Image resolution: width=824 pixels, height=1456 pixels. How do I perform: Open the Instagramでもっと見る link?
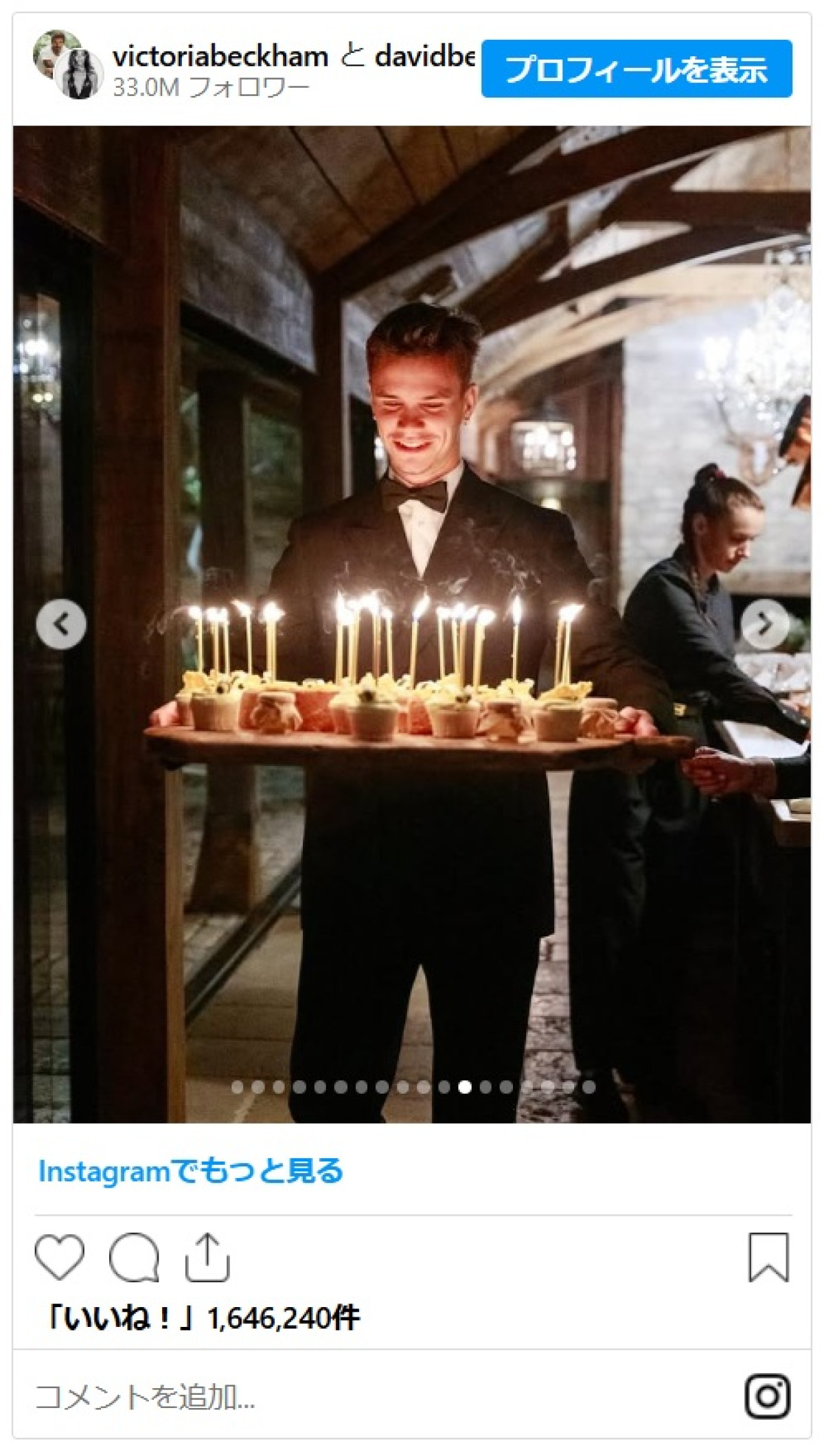(x=190, y=1170)
